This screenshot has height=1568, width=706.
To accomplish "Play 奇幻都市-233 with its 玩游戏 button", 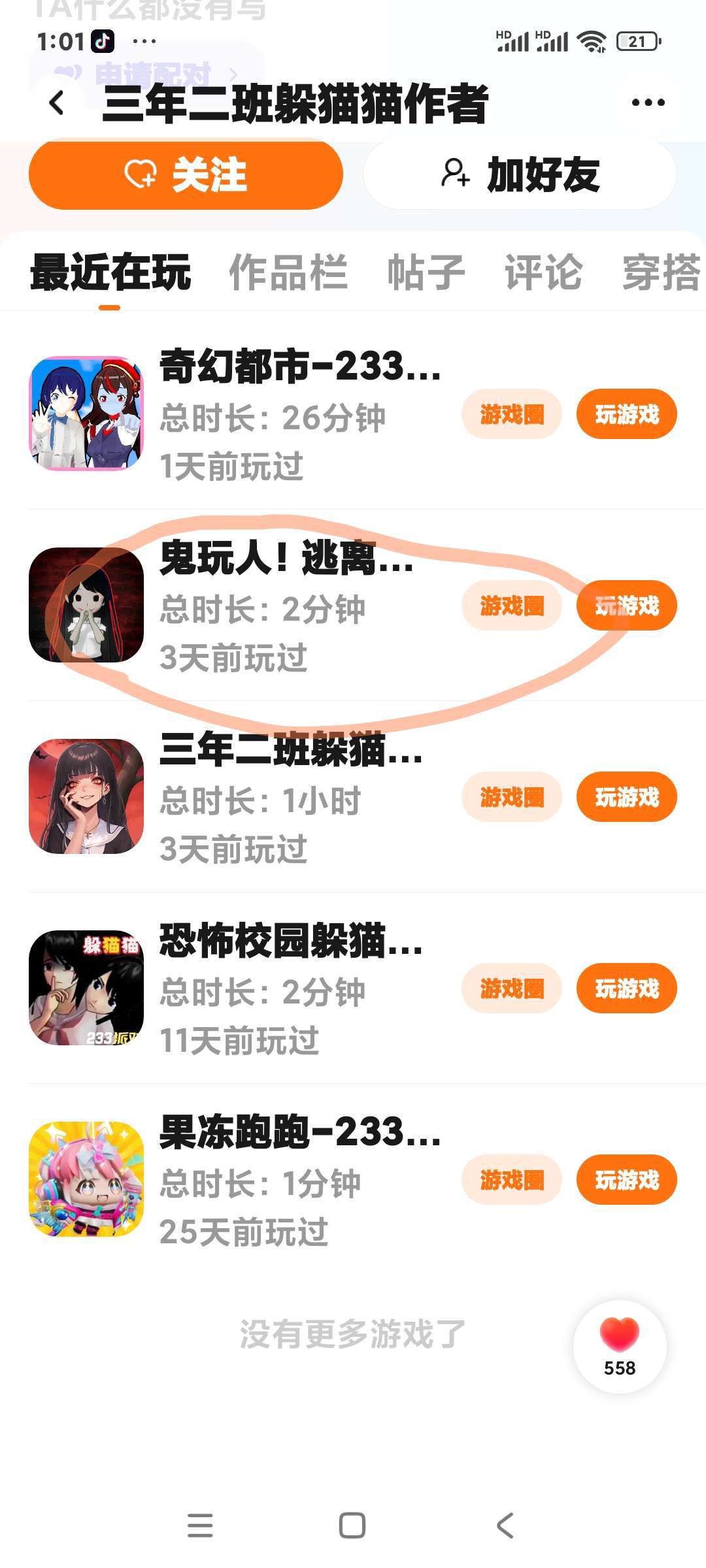I will tap(626, 414).
